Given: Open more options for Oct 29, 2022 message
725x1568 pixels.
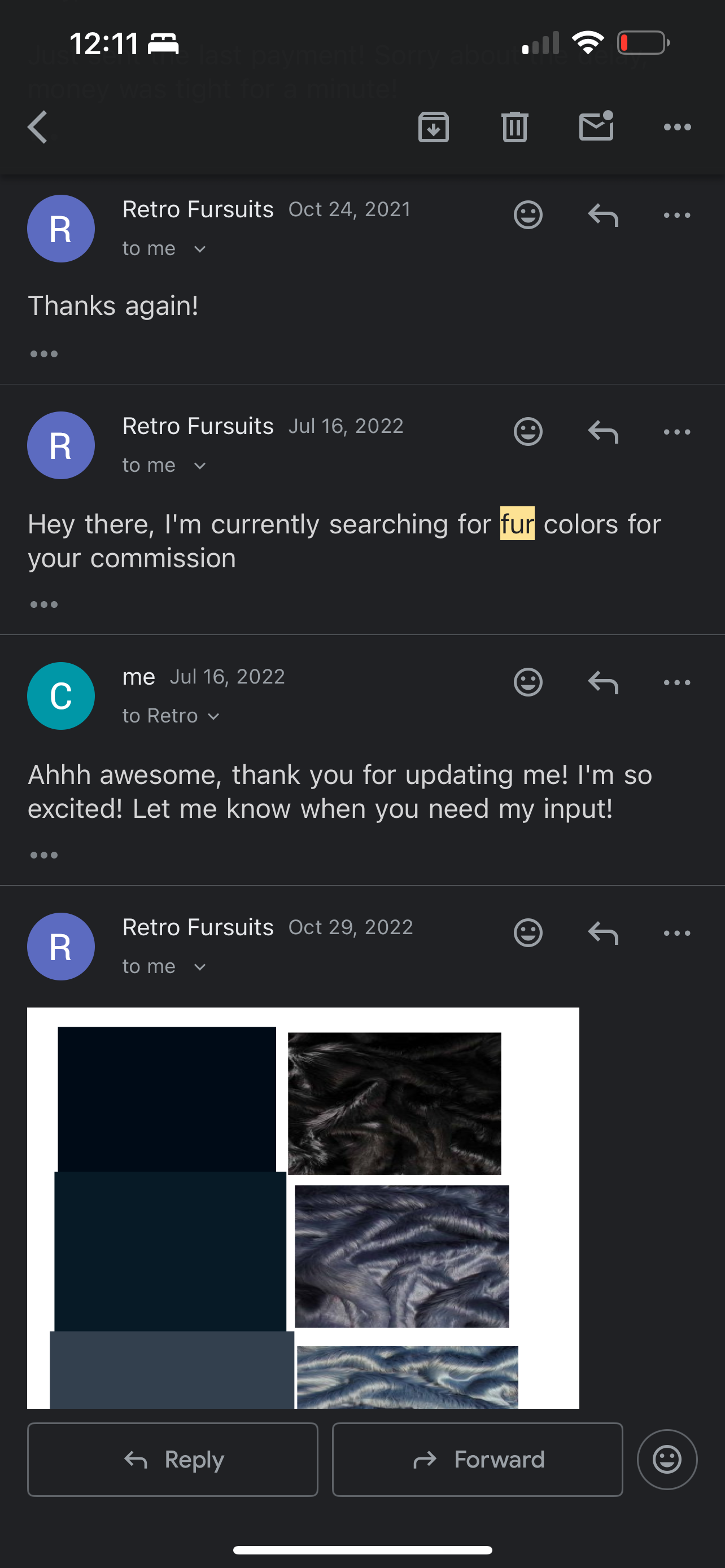Looking at the screenshot, I should pyautogui.click(x=677, y=933).
